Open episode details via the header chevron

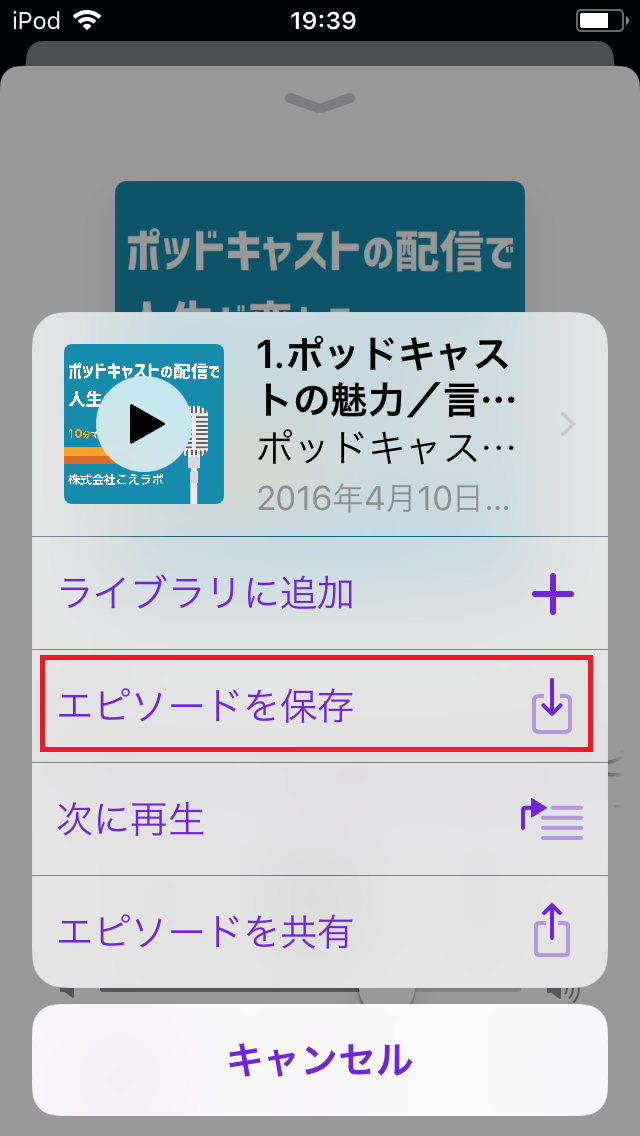click(x=568, y=425)
